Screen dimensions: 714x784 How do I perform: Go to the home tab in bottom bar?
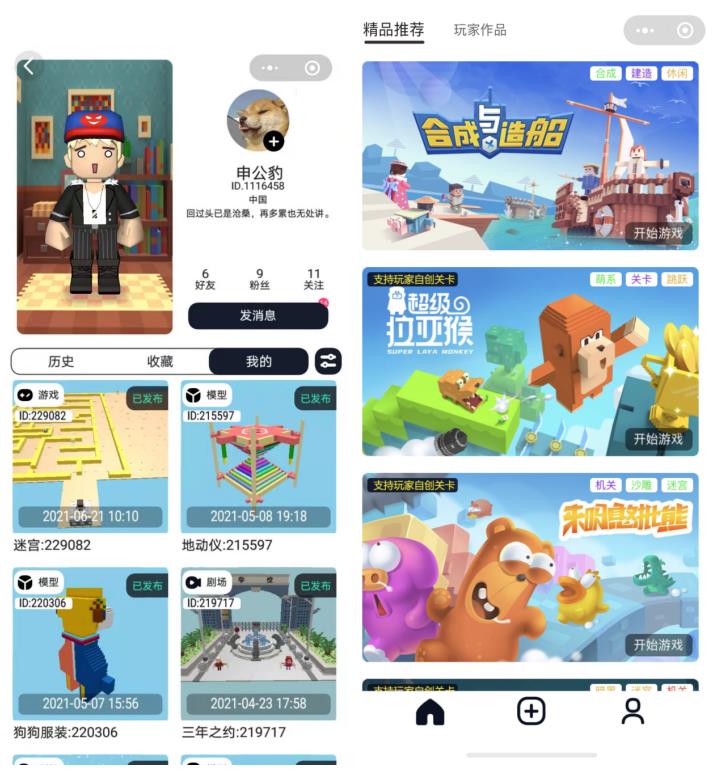[430, 711]
